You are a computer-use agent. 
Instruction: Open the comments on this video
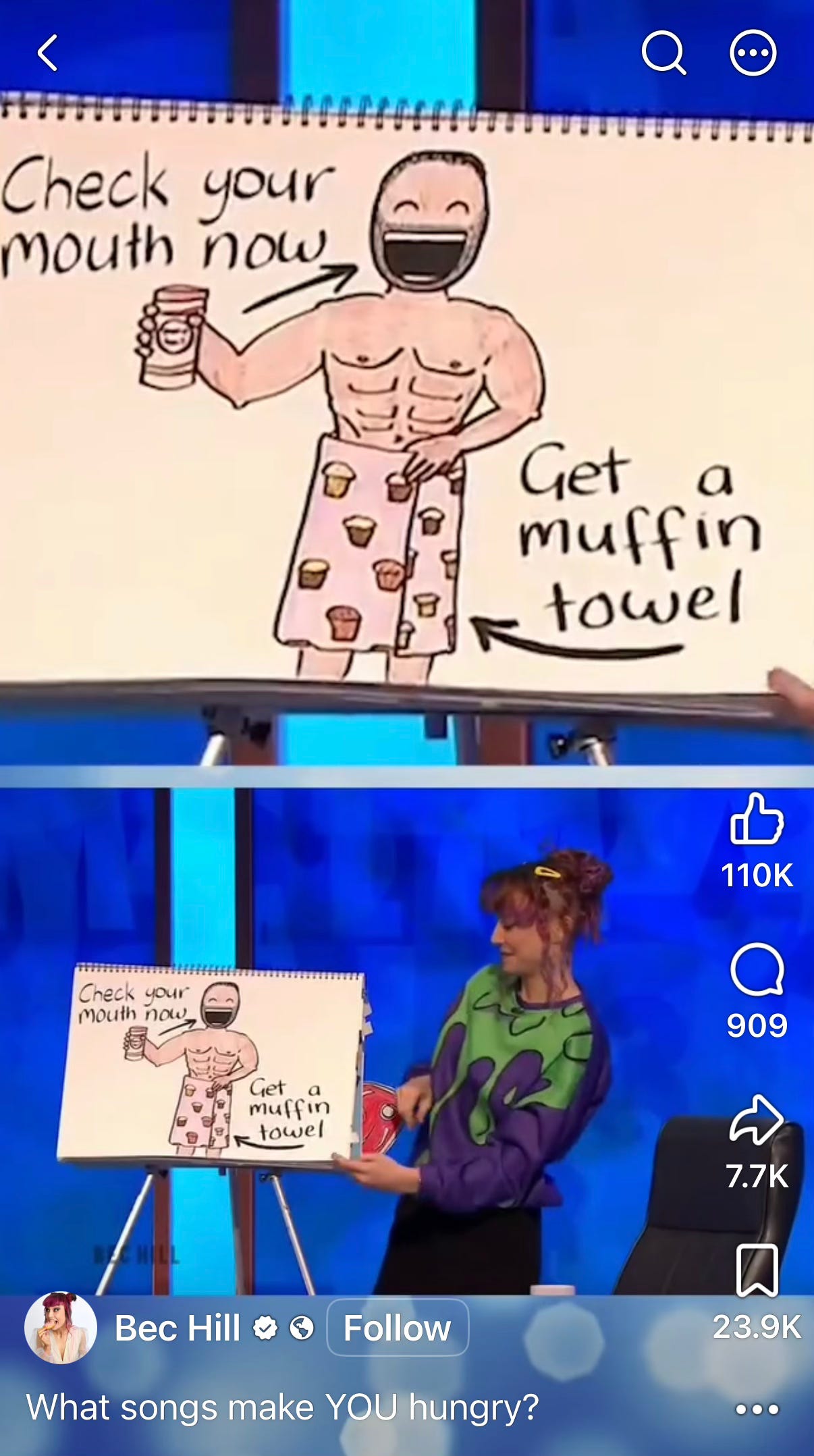(757, 969)
